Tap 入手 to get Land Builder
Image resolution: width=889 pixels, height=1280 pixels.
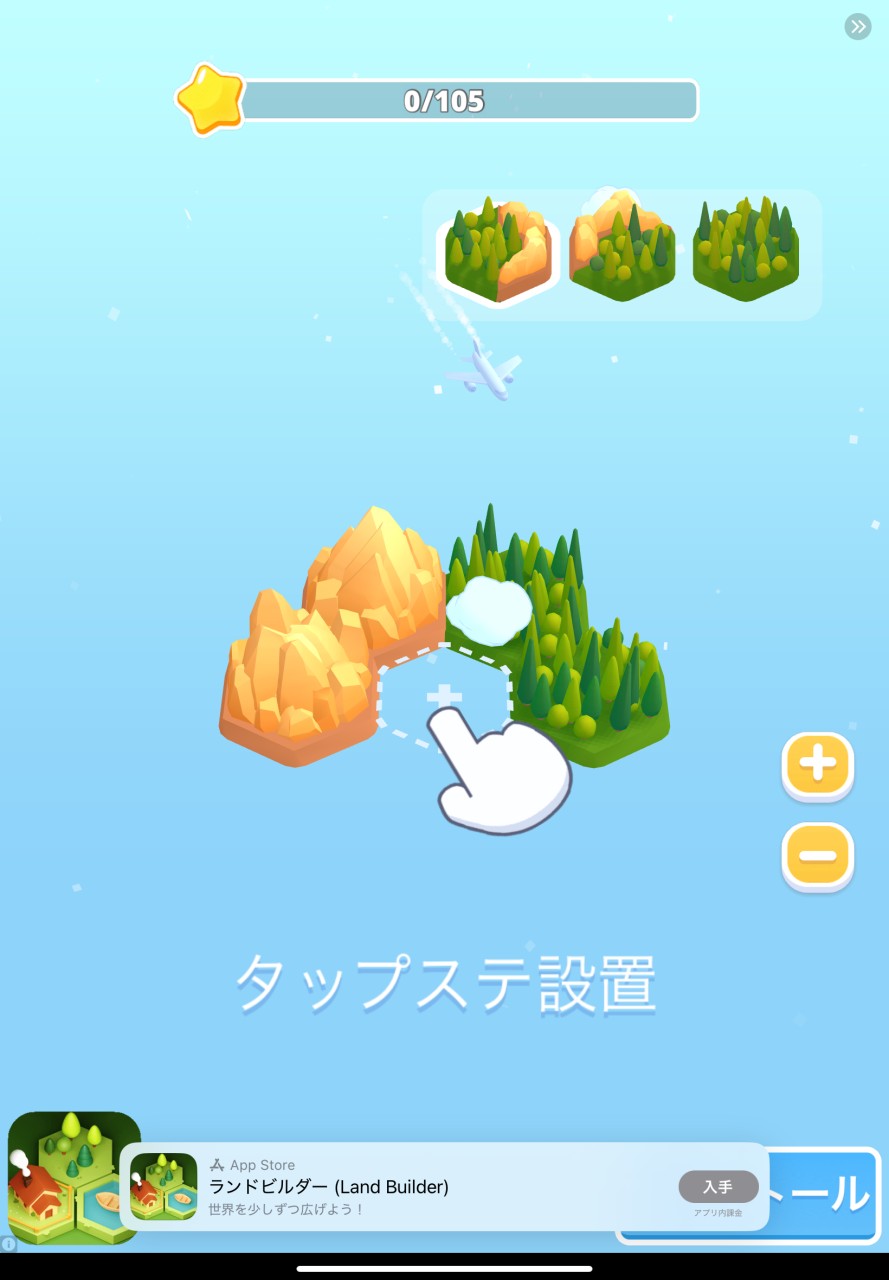pyautogui.click(x=717, y=1187)
